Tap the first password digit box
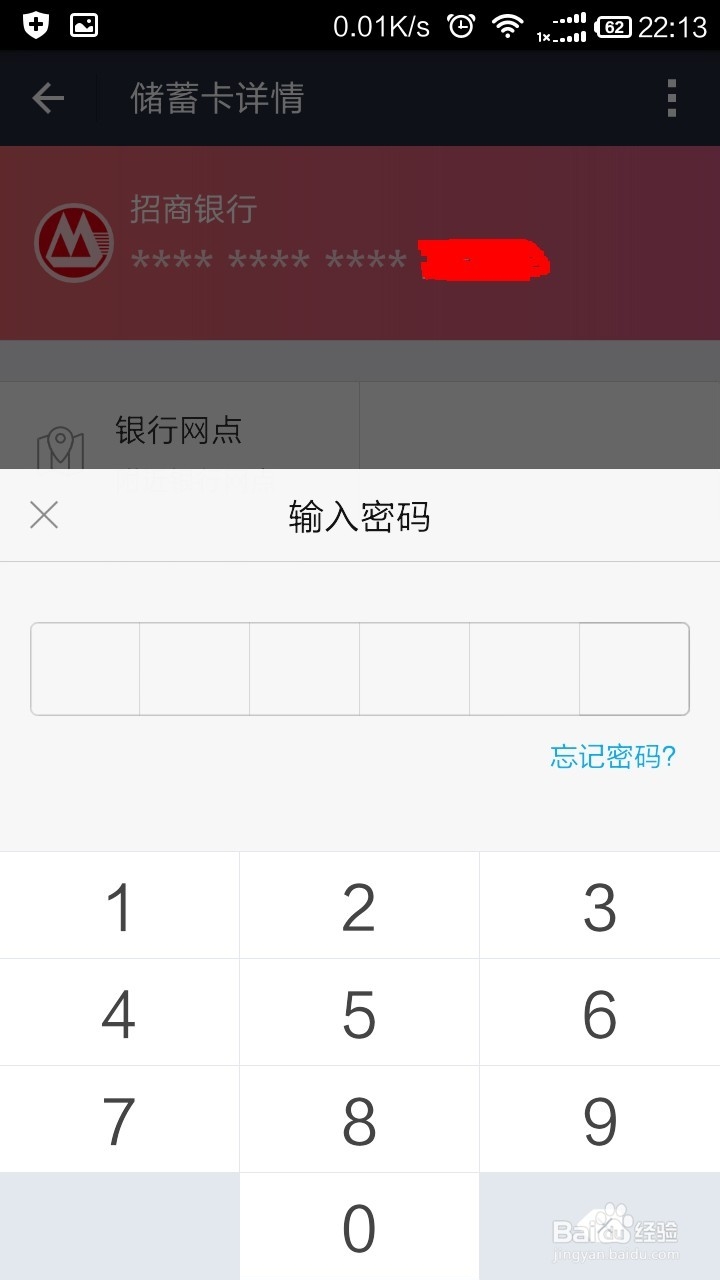720x1280 pixels. (x=85, y=668)
